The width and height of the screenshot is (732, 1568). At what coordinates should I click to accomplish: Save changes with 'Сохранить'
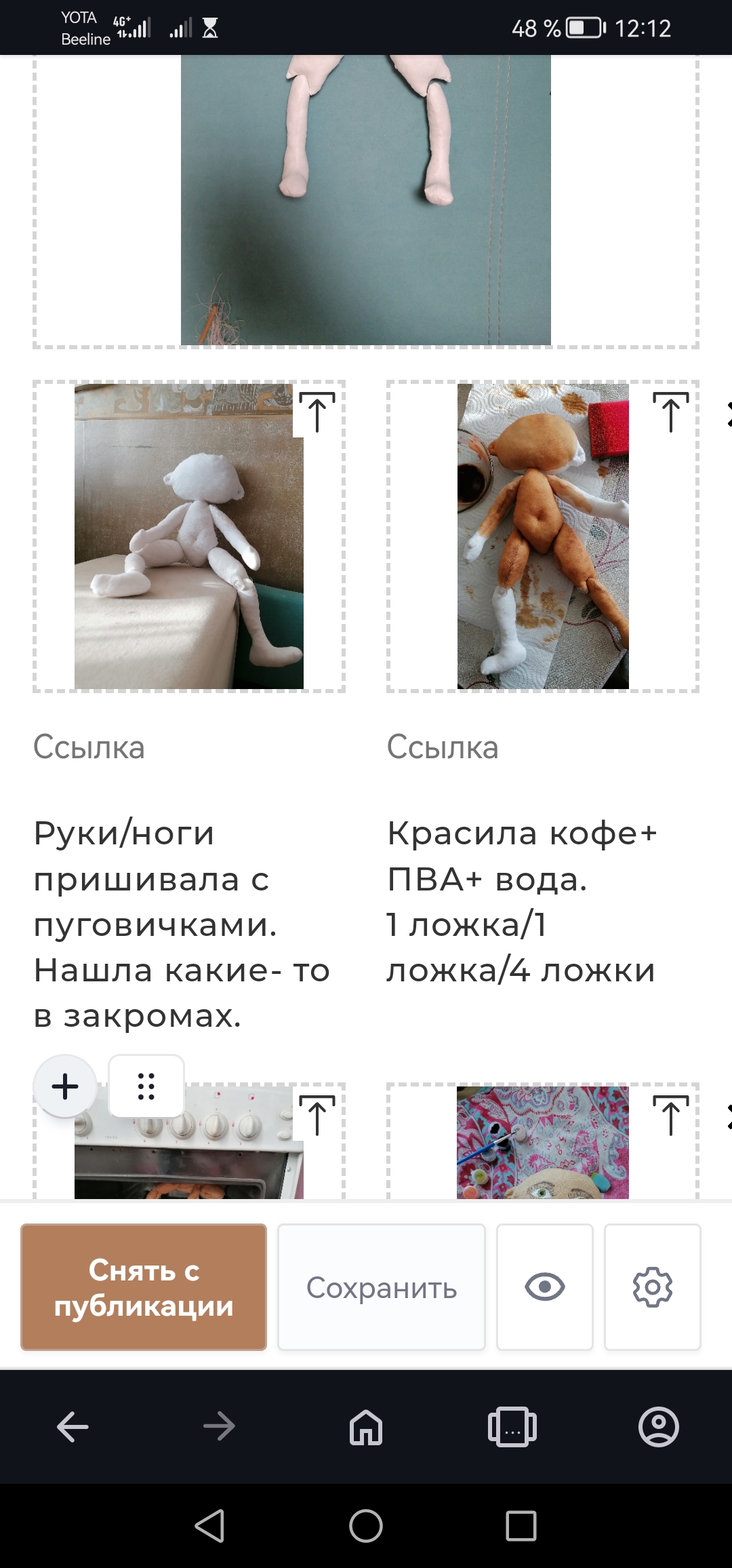(382, 1287)
